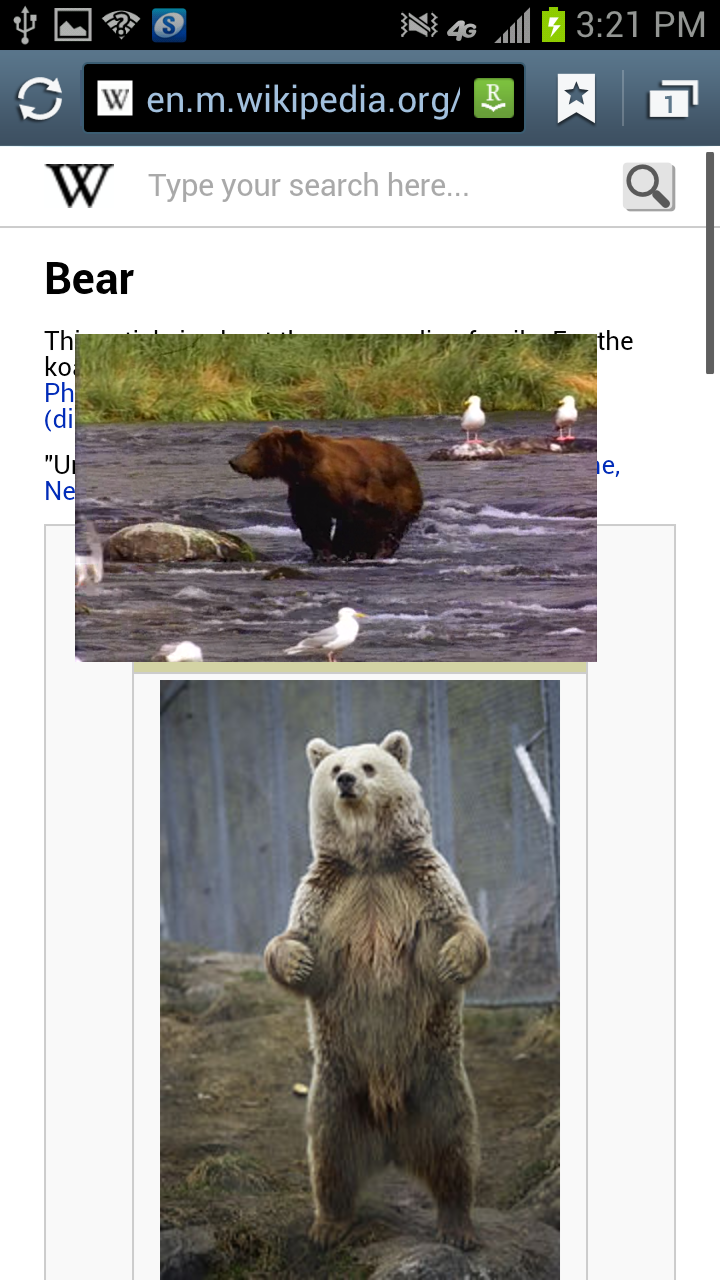Open the standing bear image

pos(360,980)
